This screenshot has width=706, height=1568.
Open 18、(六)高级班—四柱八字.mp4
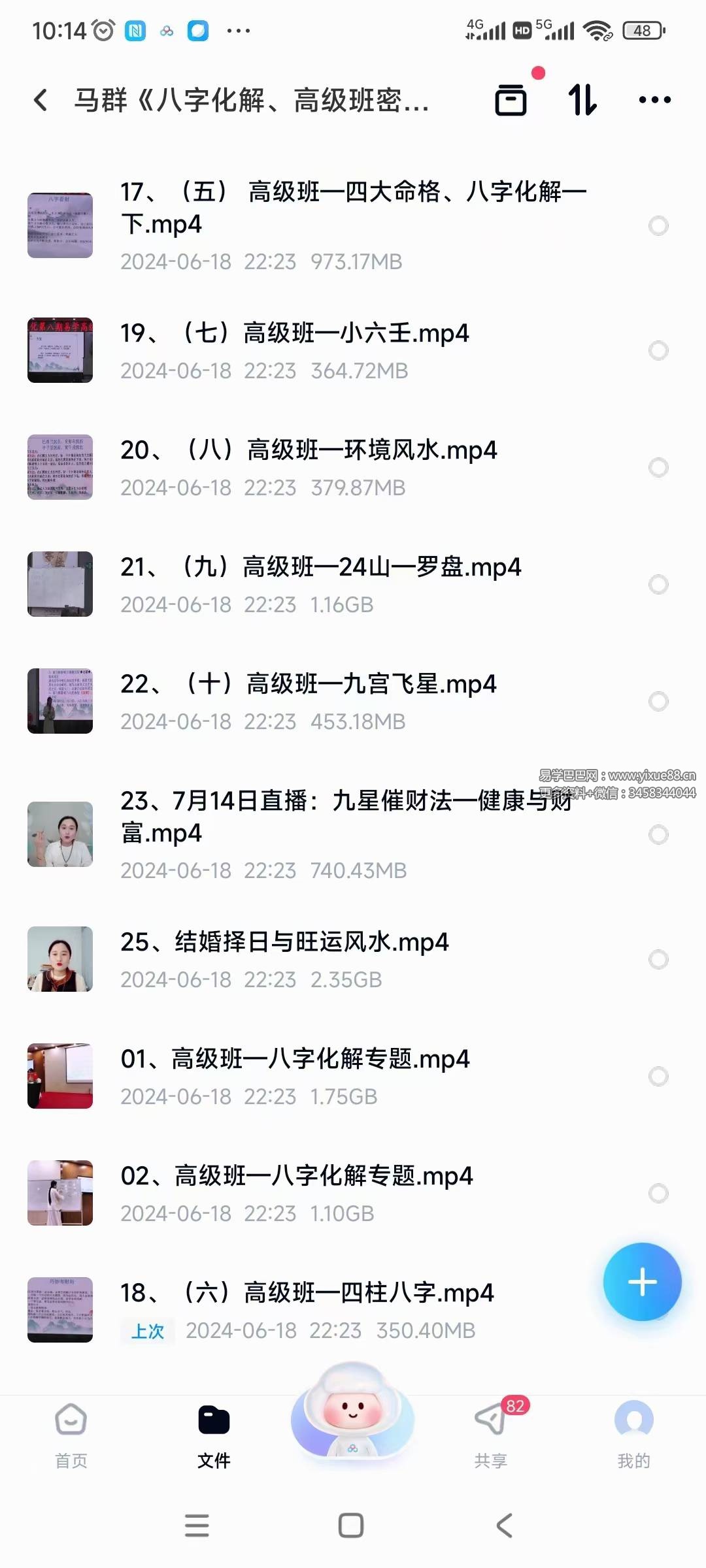pos(307,1294)
